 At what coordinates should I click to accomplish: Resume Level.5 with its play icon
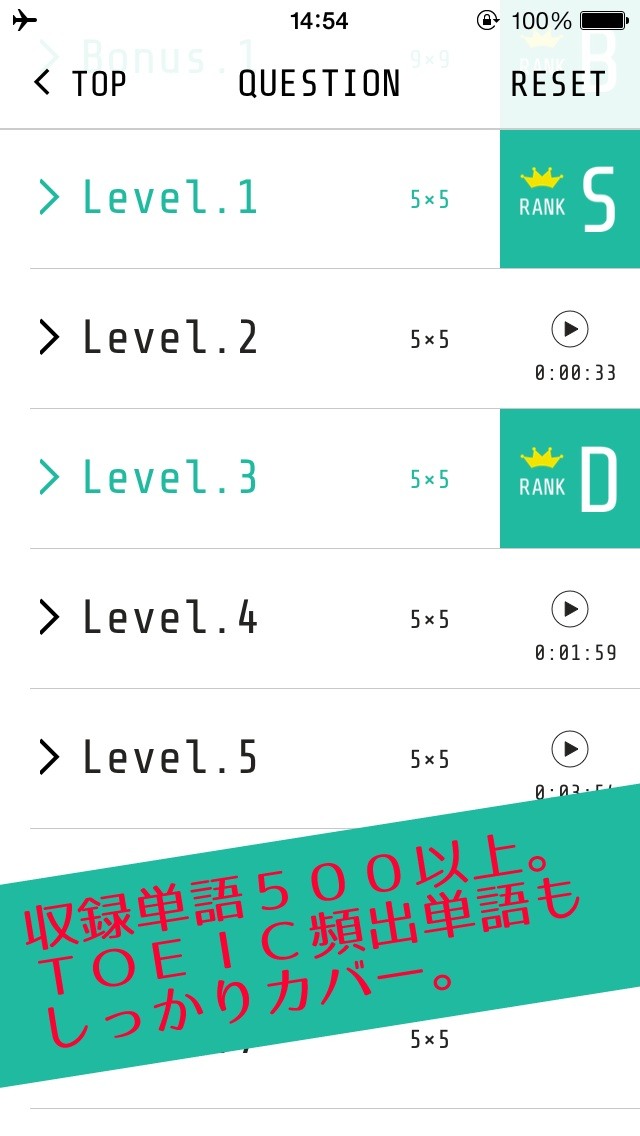(570, 749)
